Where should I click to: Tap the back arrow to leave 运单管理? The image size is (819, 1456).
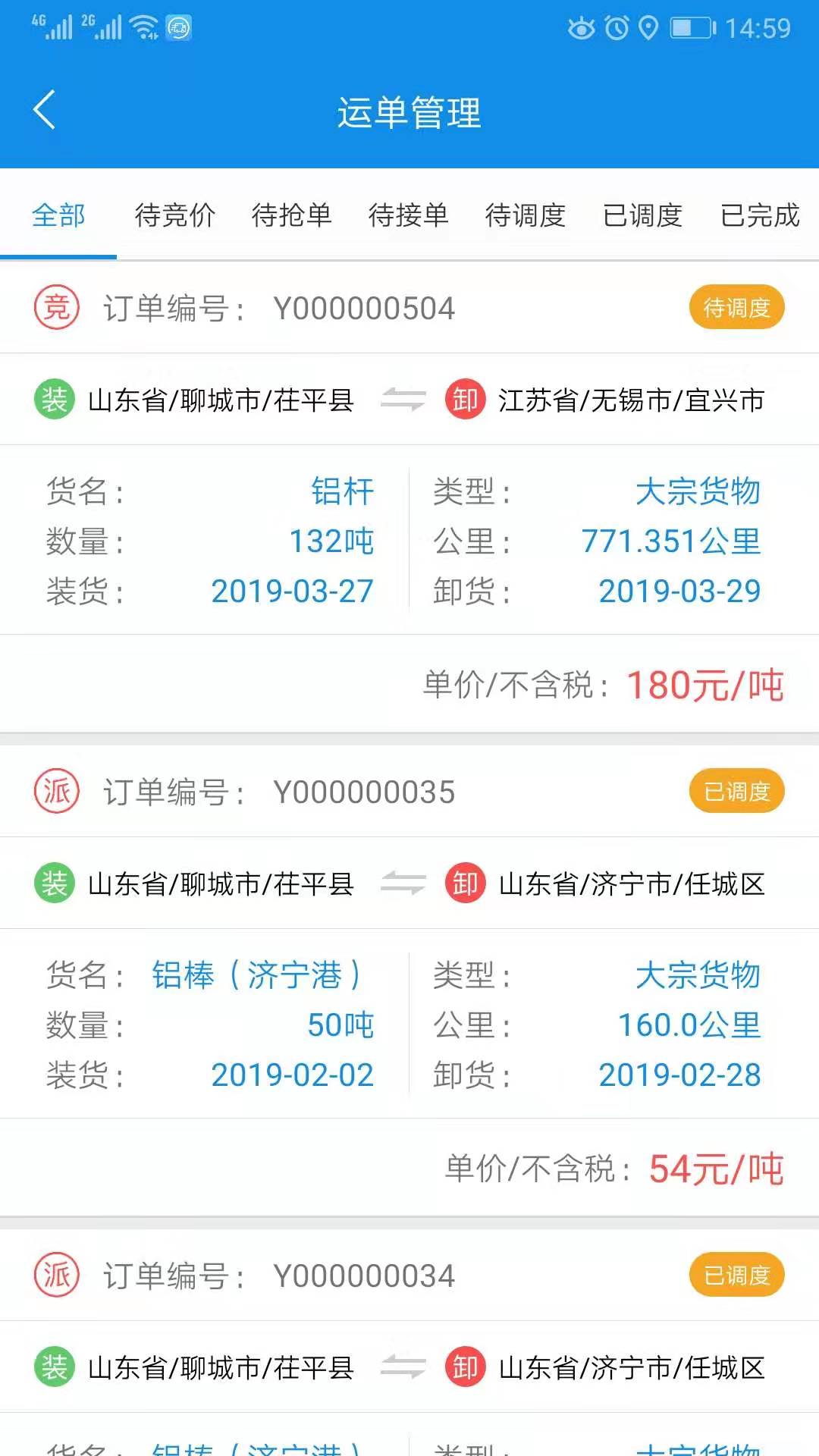[43, 110]
